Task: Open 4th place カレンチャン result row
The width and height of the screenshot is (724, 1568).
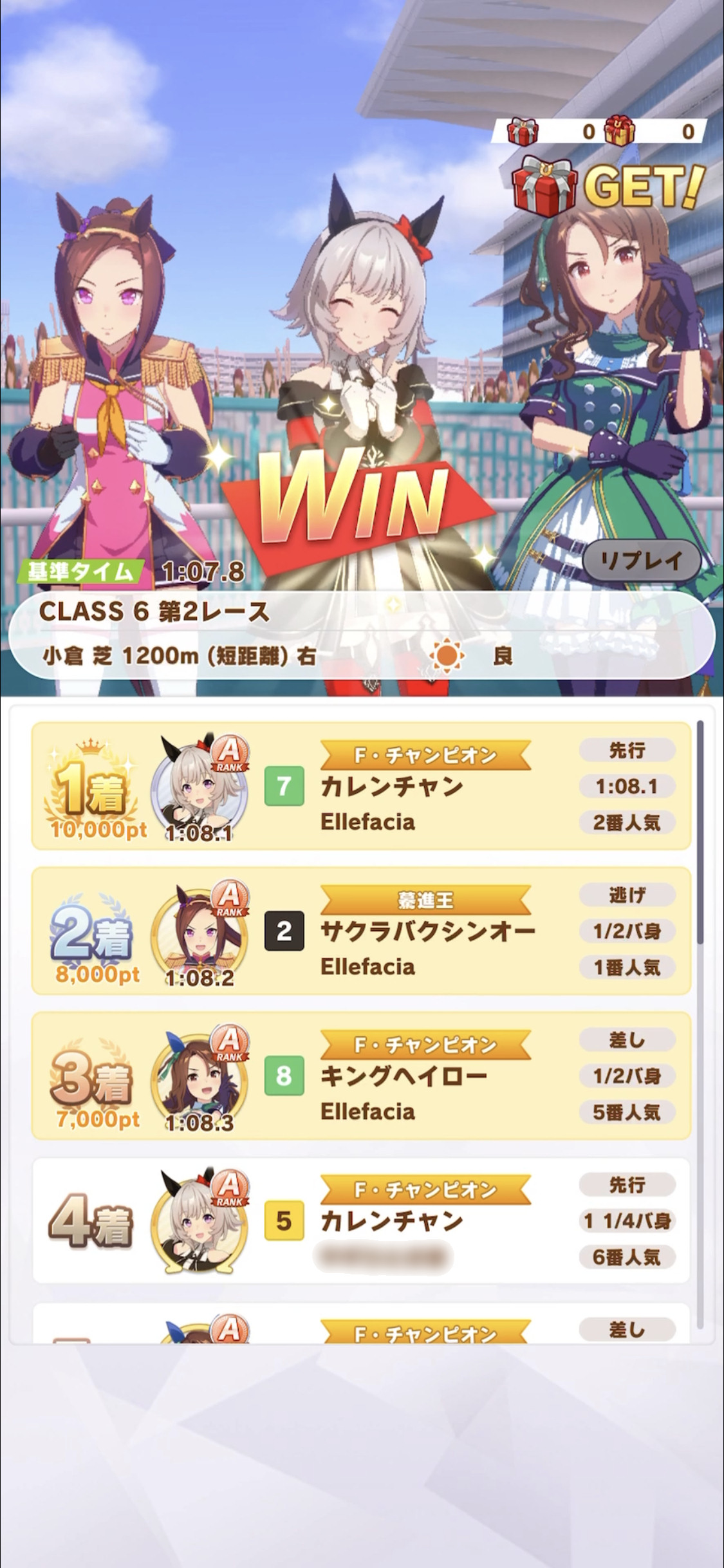Action: (361, 1220)
